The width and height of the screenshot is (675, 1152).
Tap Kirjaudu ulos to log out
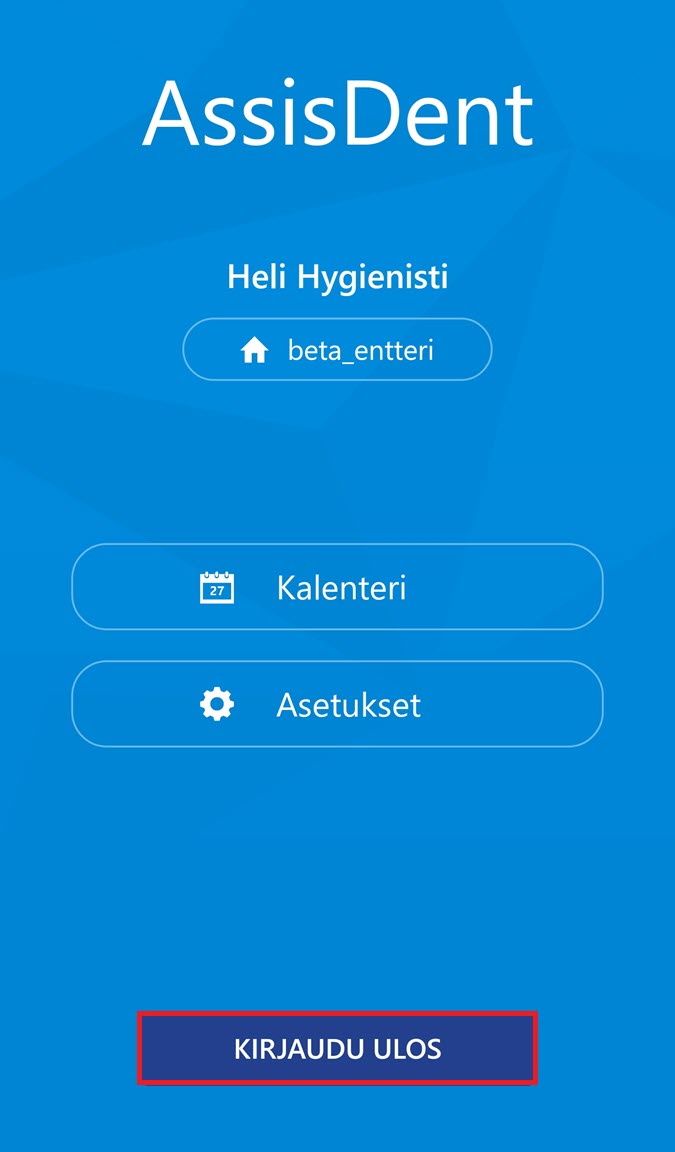point(337,1048)
